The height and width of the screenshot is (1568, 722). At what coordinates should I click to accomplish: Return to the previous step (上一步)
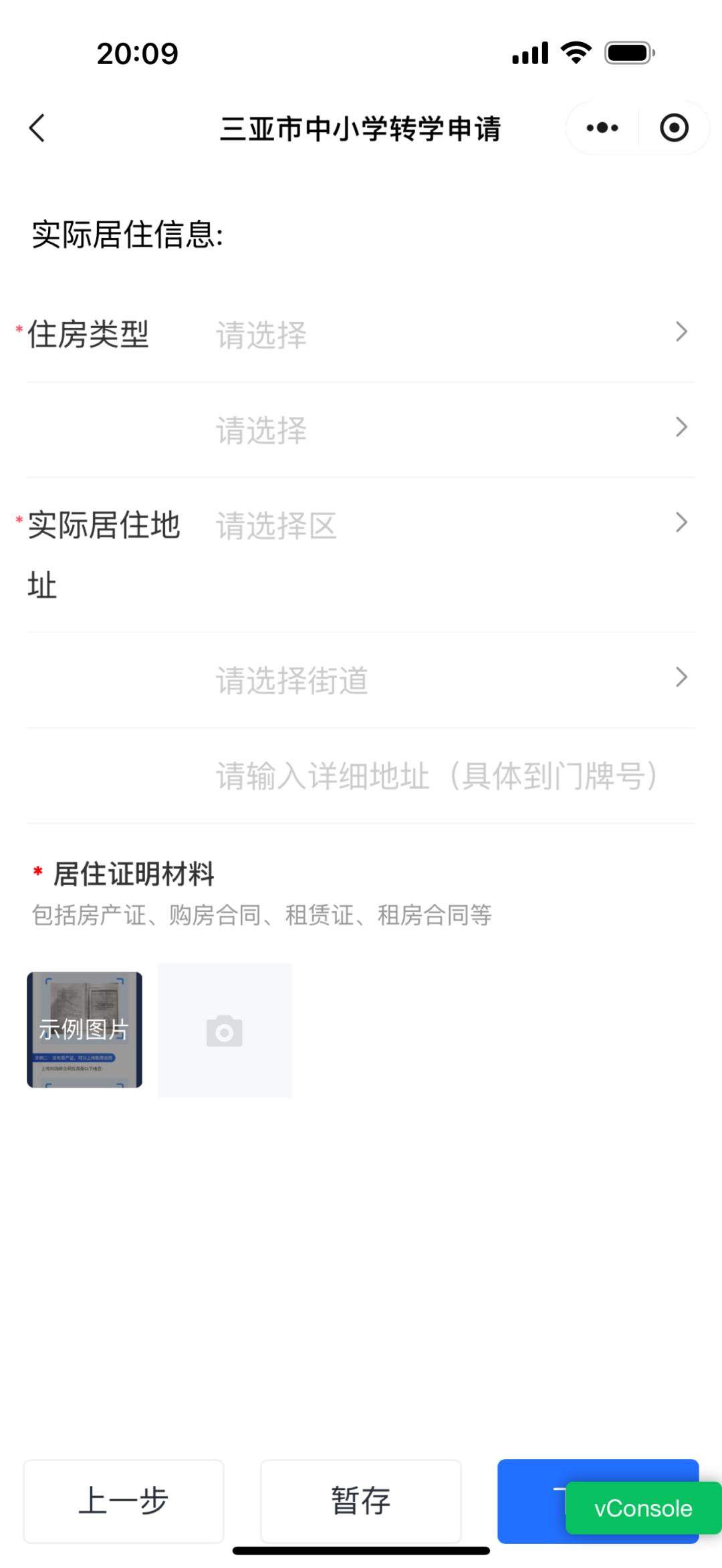click(124, 1501)
